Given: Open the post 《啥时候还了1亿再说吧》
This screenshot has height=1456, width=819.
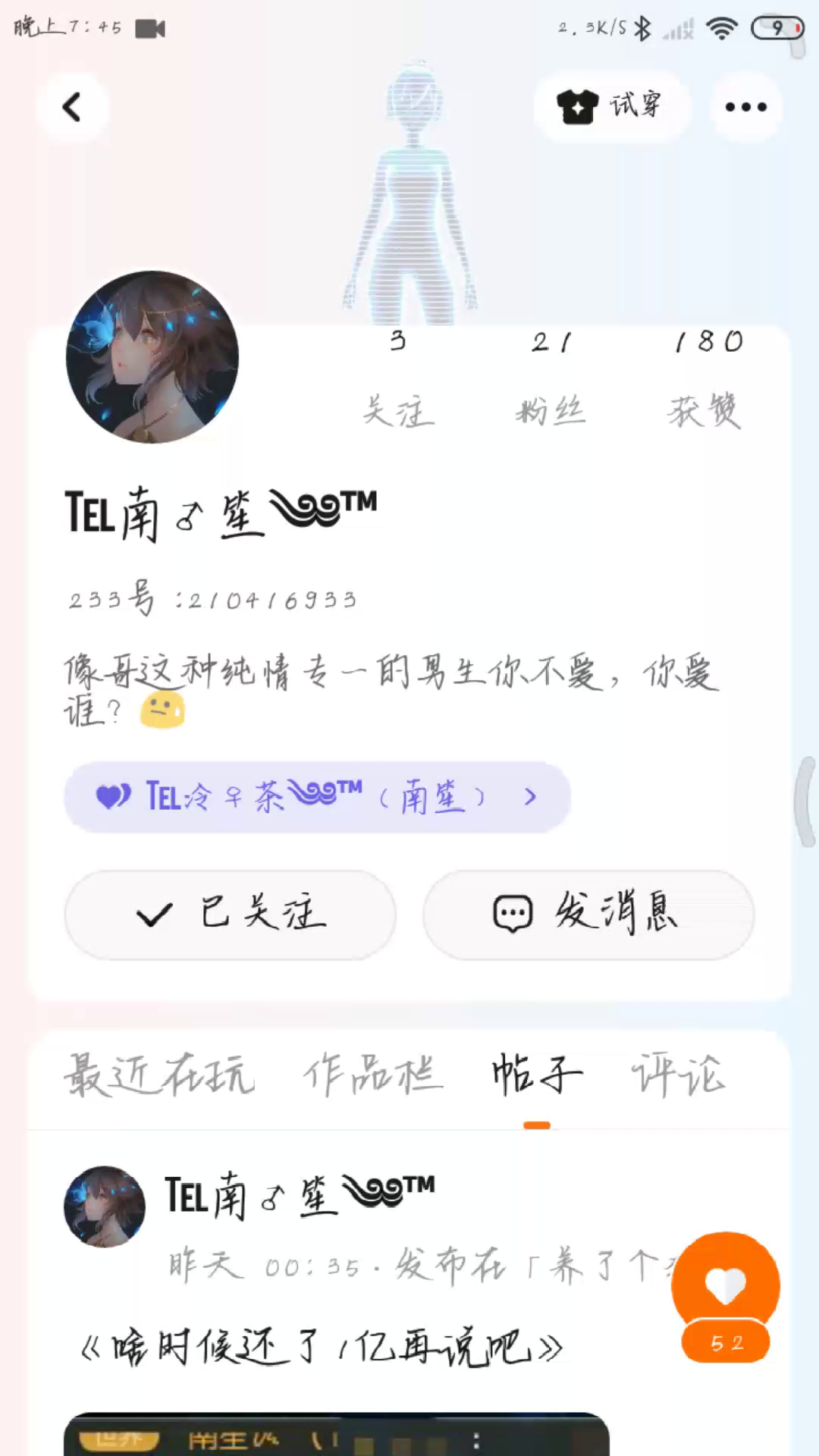Looking at the screenshot, I should pyautogui.click(x=322, y=1348).
